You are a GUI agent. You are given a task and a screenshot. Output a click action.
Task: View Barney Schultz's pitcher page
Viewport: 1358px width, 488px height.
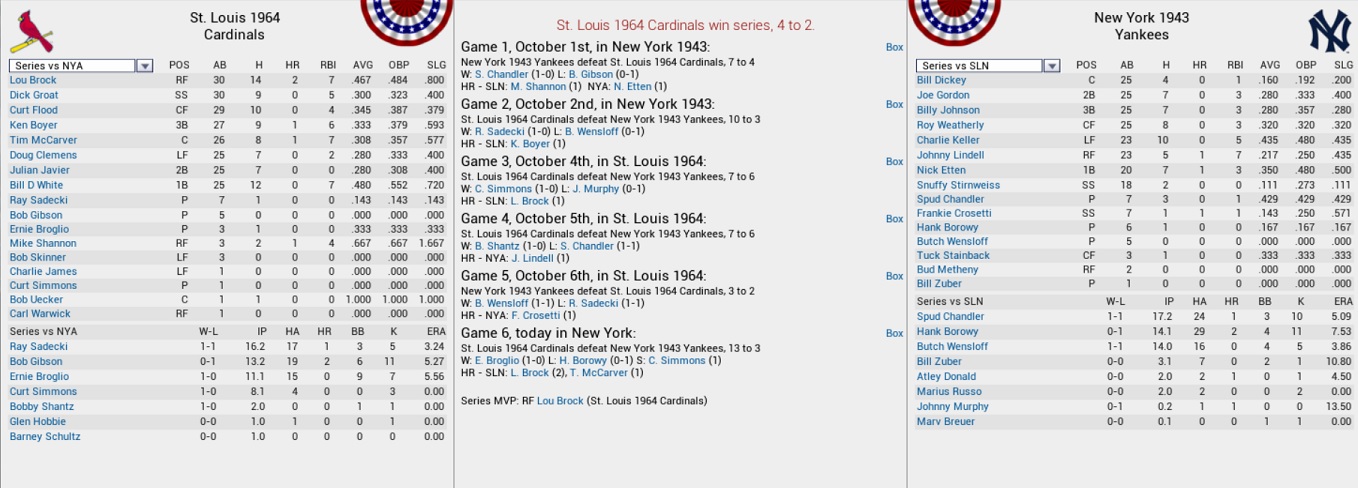click(44, 437)
